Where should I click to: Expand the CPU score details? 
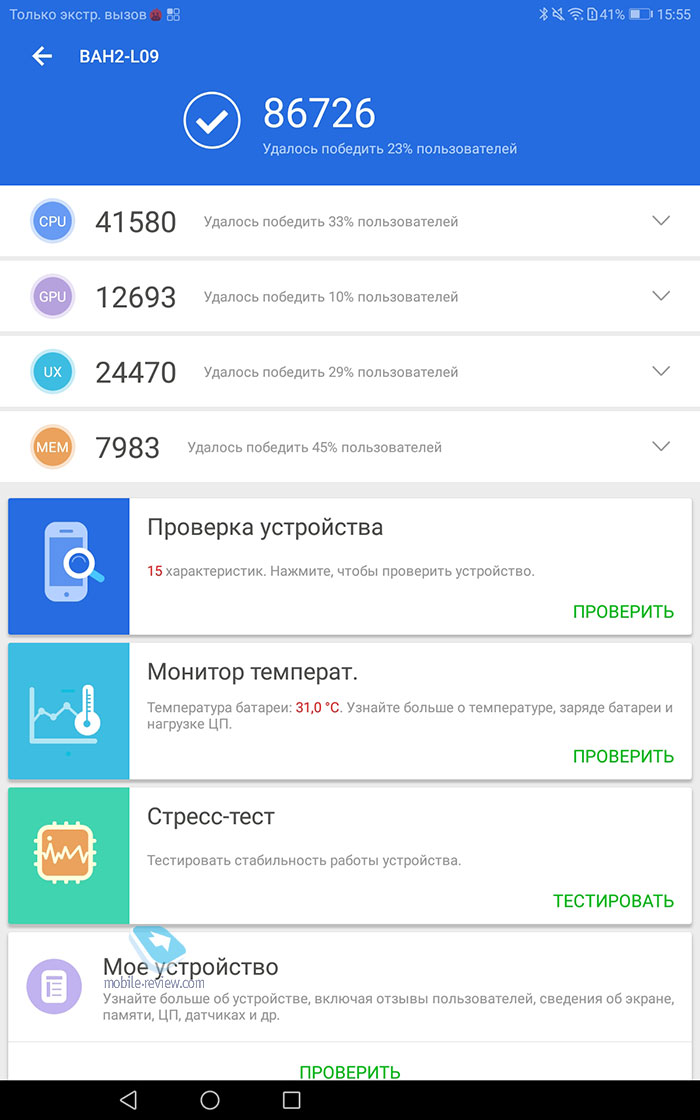(661, 221)
